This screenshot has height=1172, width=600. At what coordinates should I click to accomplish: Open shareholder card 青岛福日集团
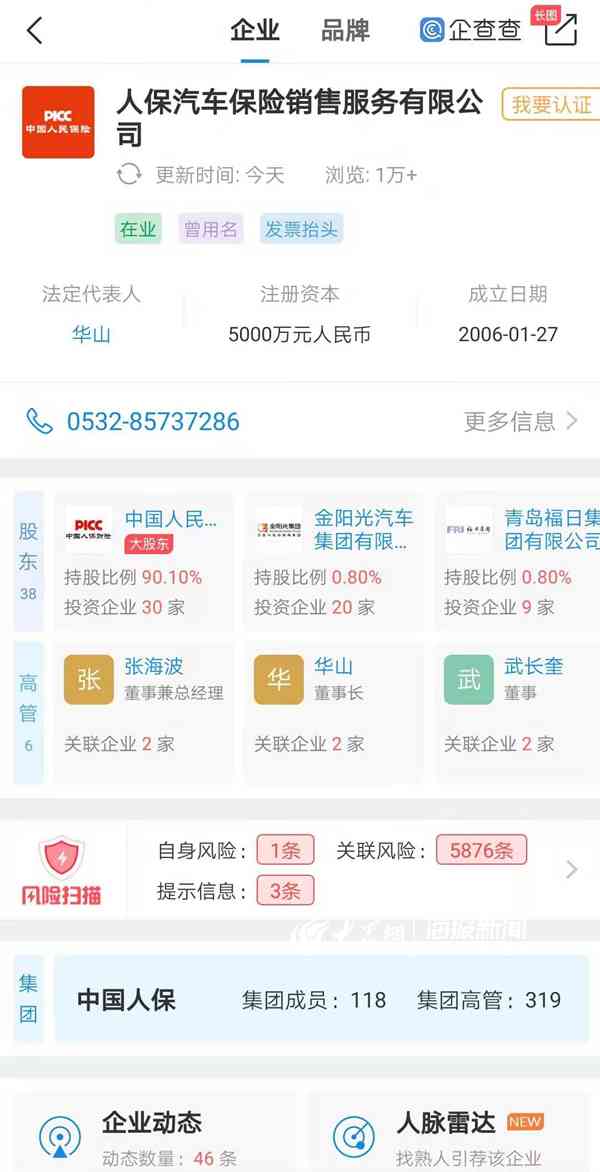520,560
